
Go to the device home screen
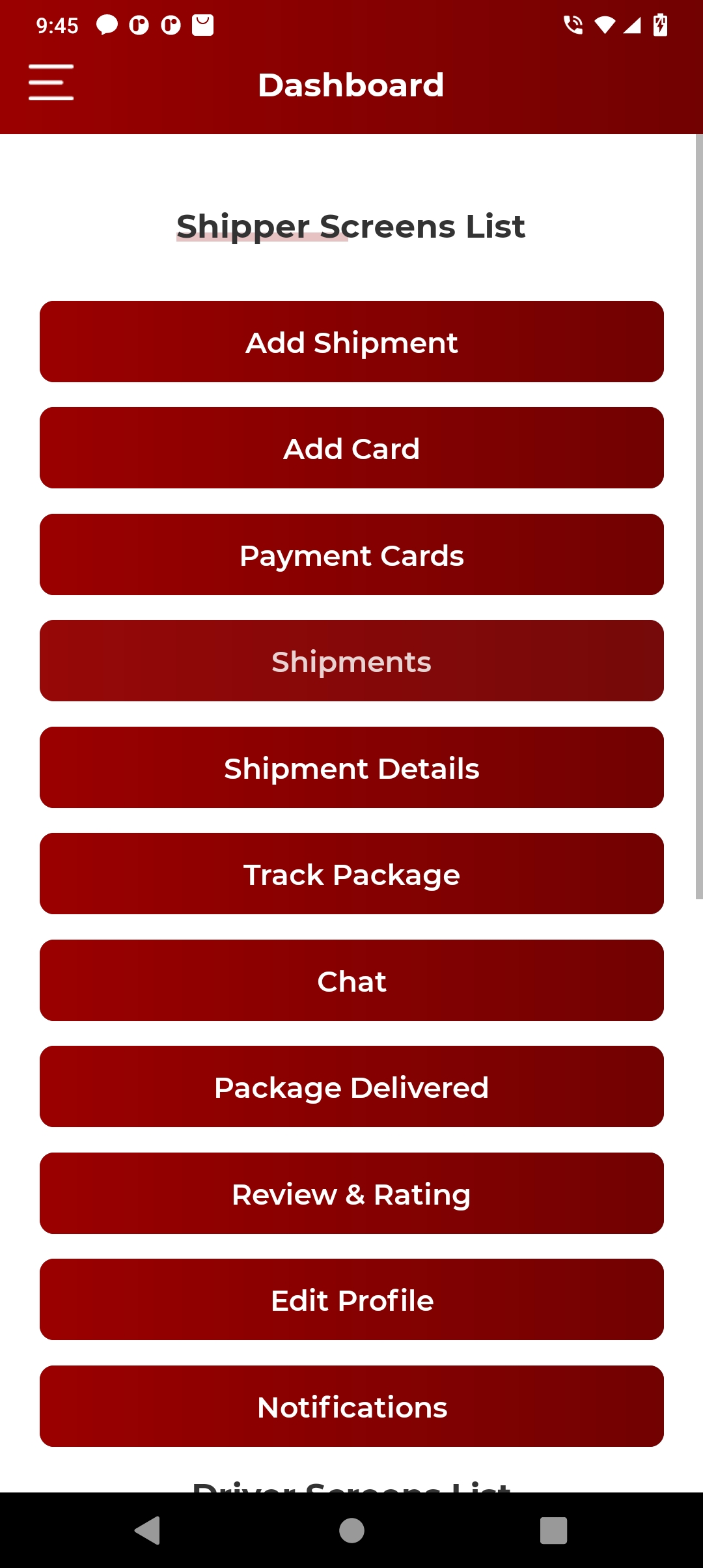coord(351,1530)
